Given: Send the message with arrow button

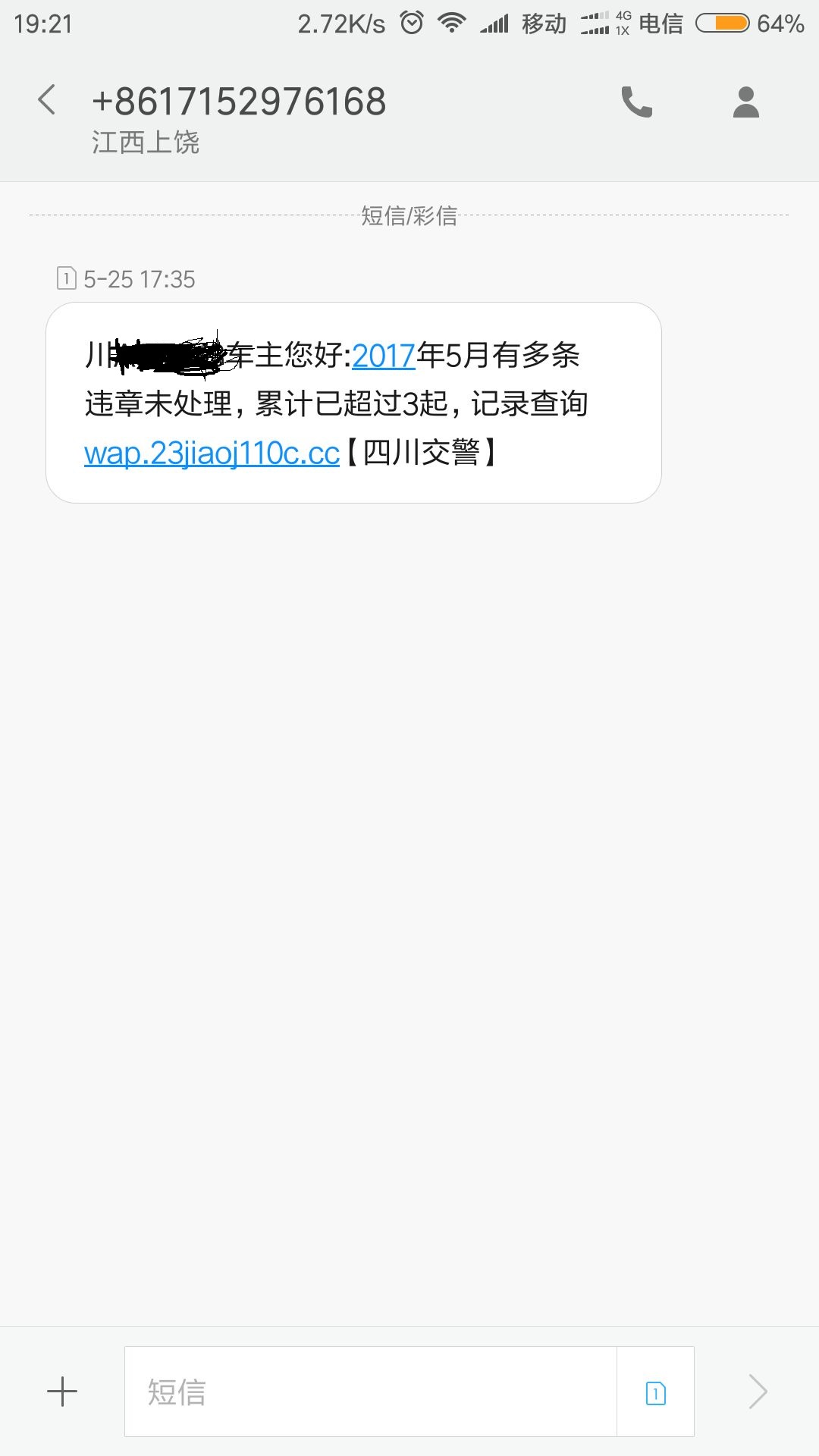Looking at the screenshot, I should tap(758, 1392).
